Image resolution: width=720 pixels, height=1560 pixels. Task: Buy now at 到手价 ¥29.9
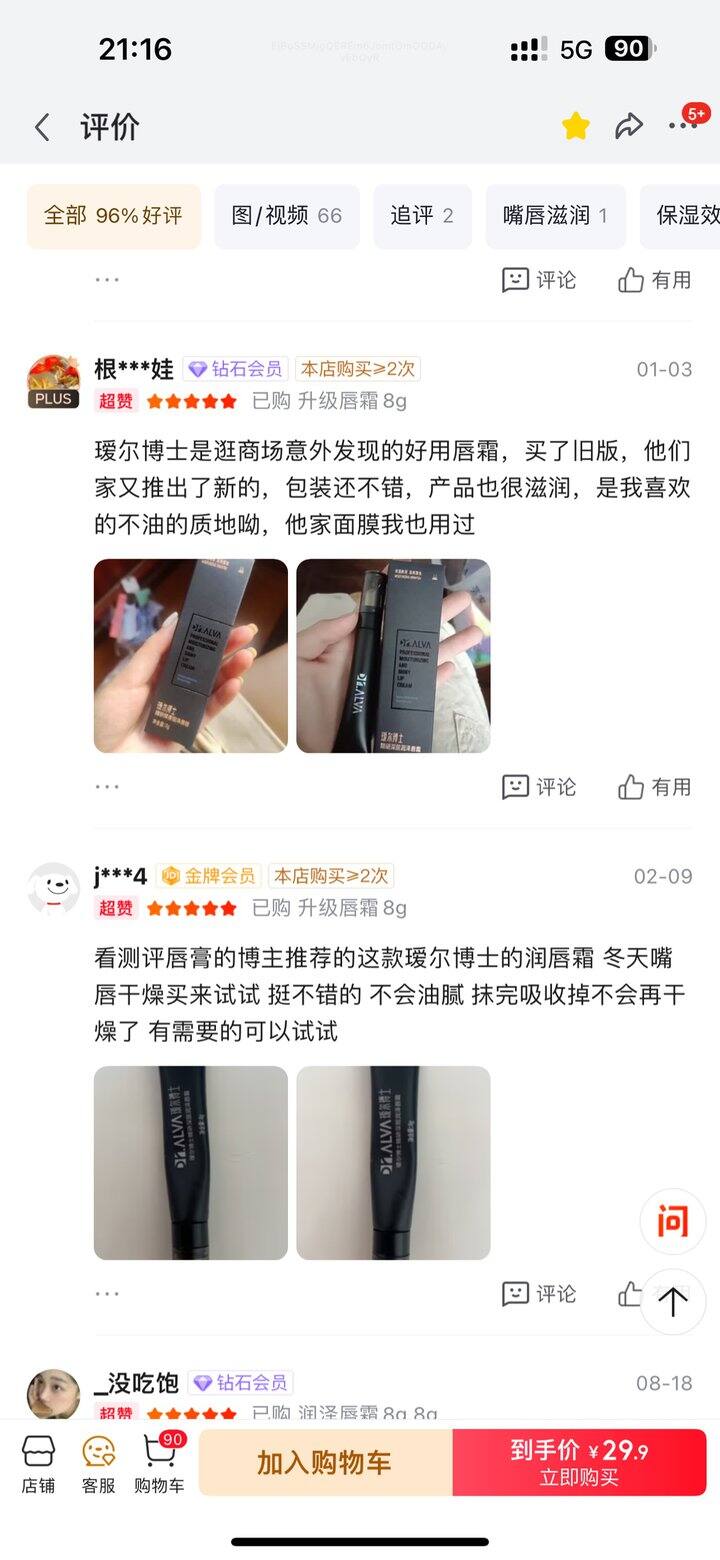579,1463
